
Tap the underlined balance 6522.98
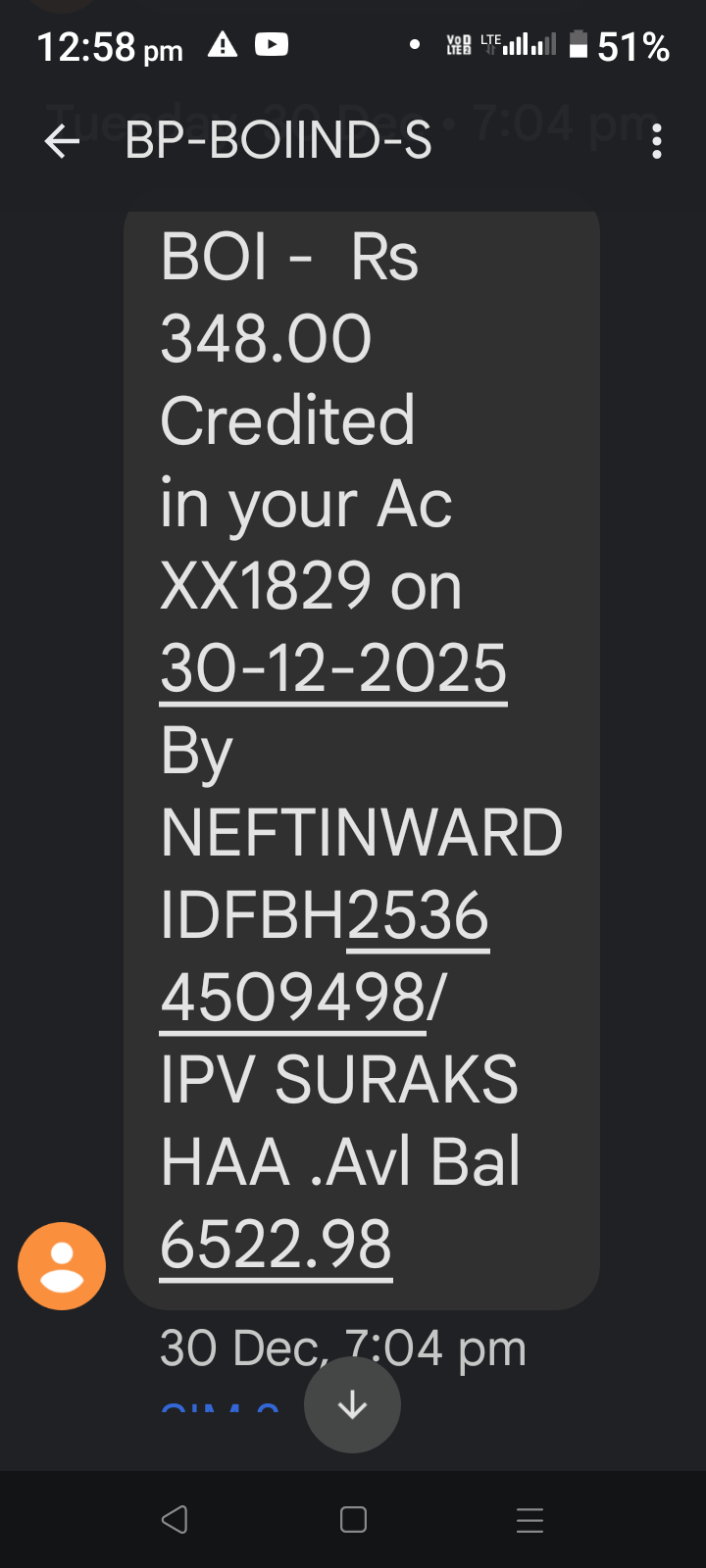point(276,1245)
